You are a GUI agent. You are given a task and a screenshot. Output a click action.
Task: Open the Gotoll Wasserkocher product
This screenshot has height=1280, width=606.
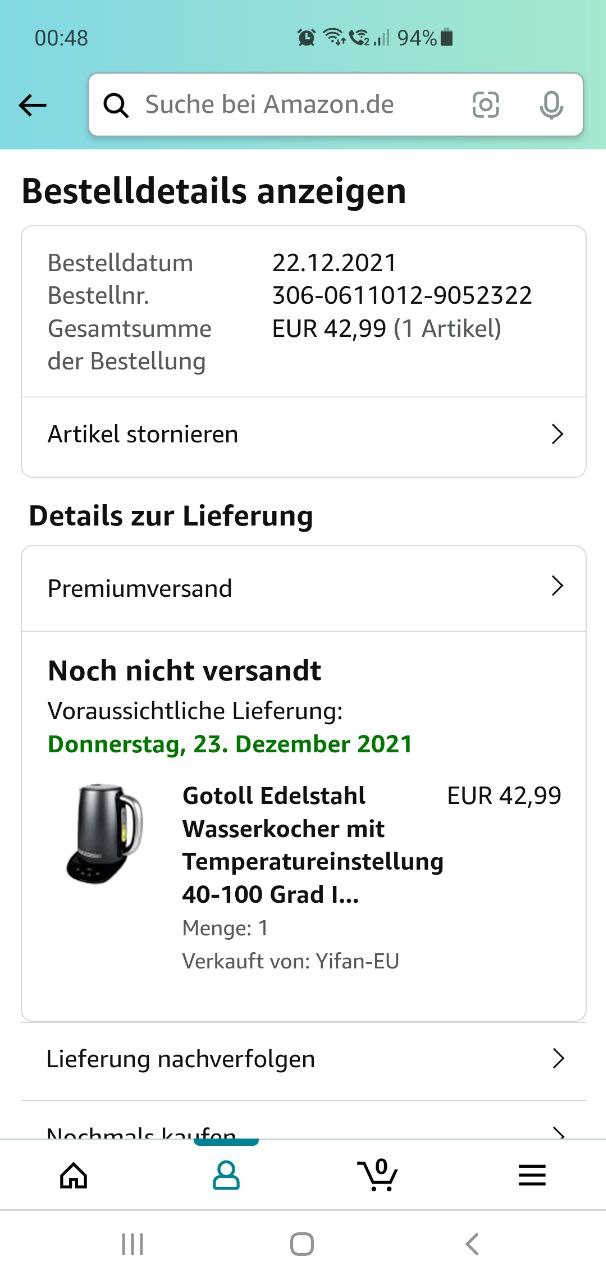tap(312, 845)
